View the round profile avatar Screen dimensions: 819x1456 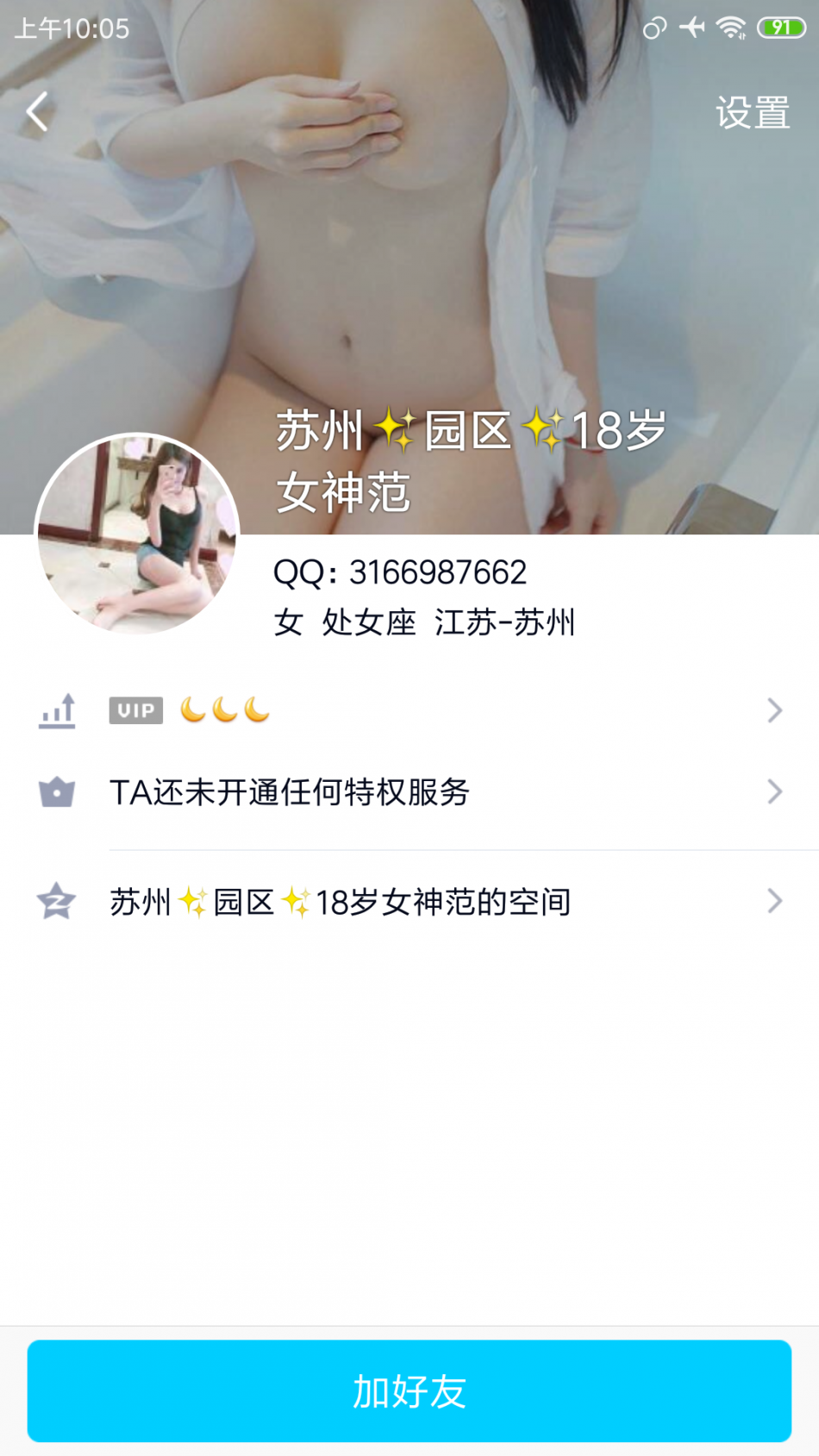(137, 534)
